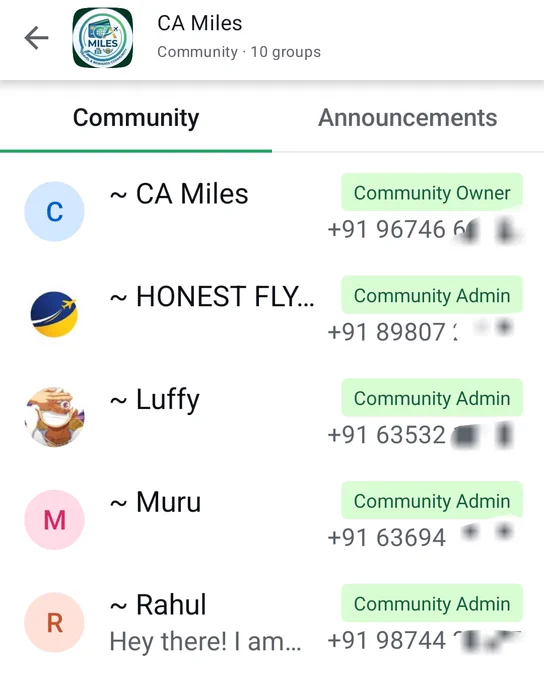Open Muru's member entry
Viewport: 544px width, 680px height.
272,520
